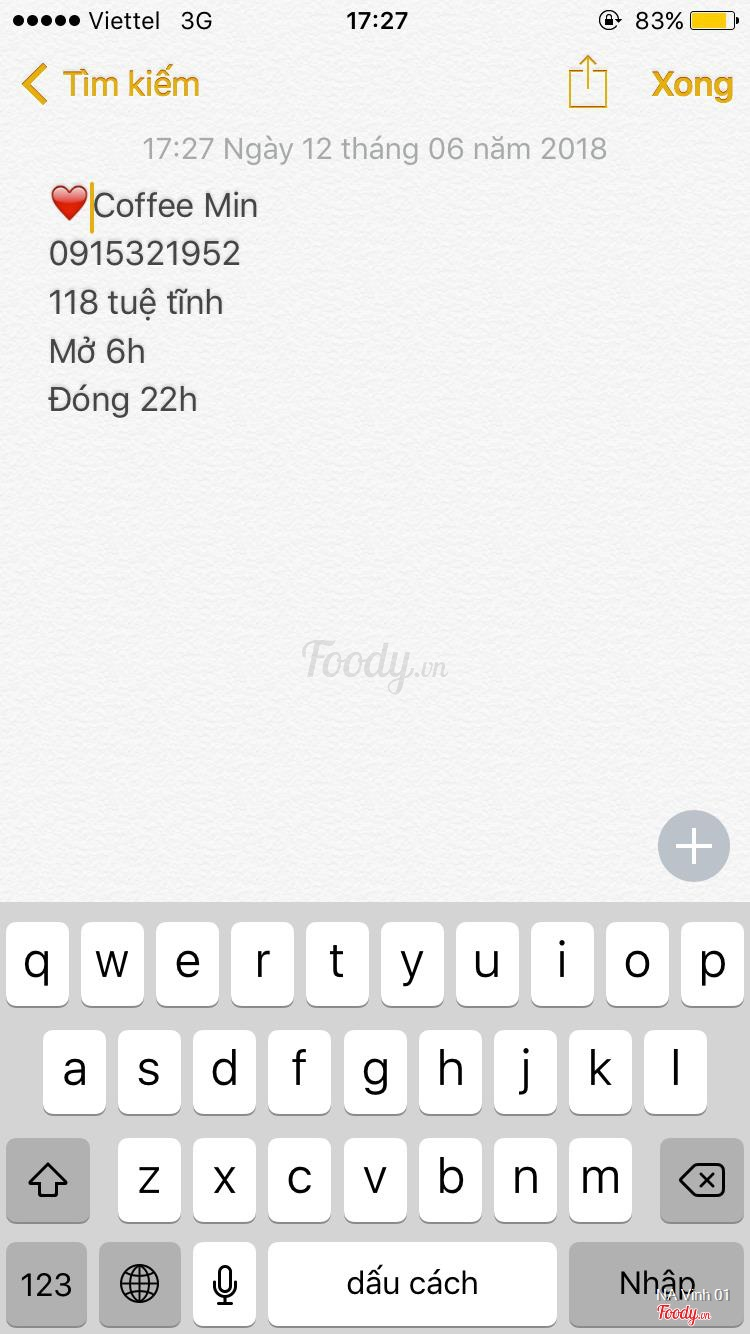Open the globe keyboard switcher
Viewport: 750px width, 1334px height.
coord(139,1284)
